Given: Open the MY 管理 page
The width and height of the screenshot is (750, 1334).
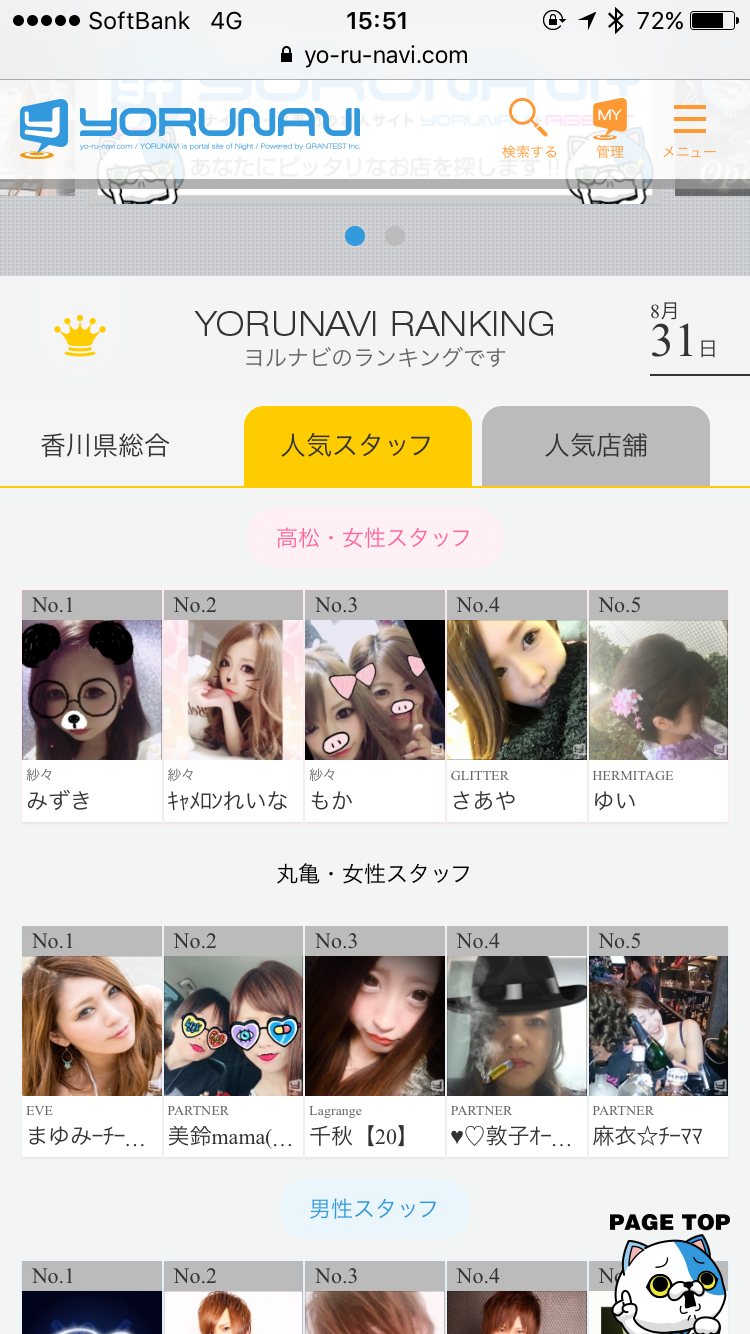Looking at the screenshot, I should pos(610,129).
